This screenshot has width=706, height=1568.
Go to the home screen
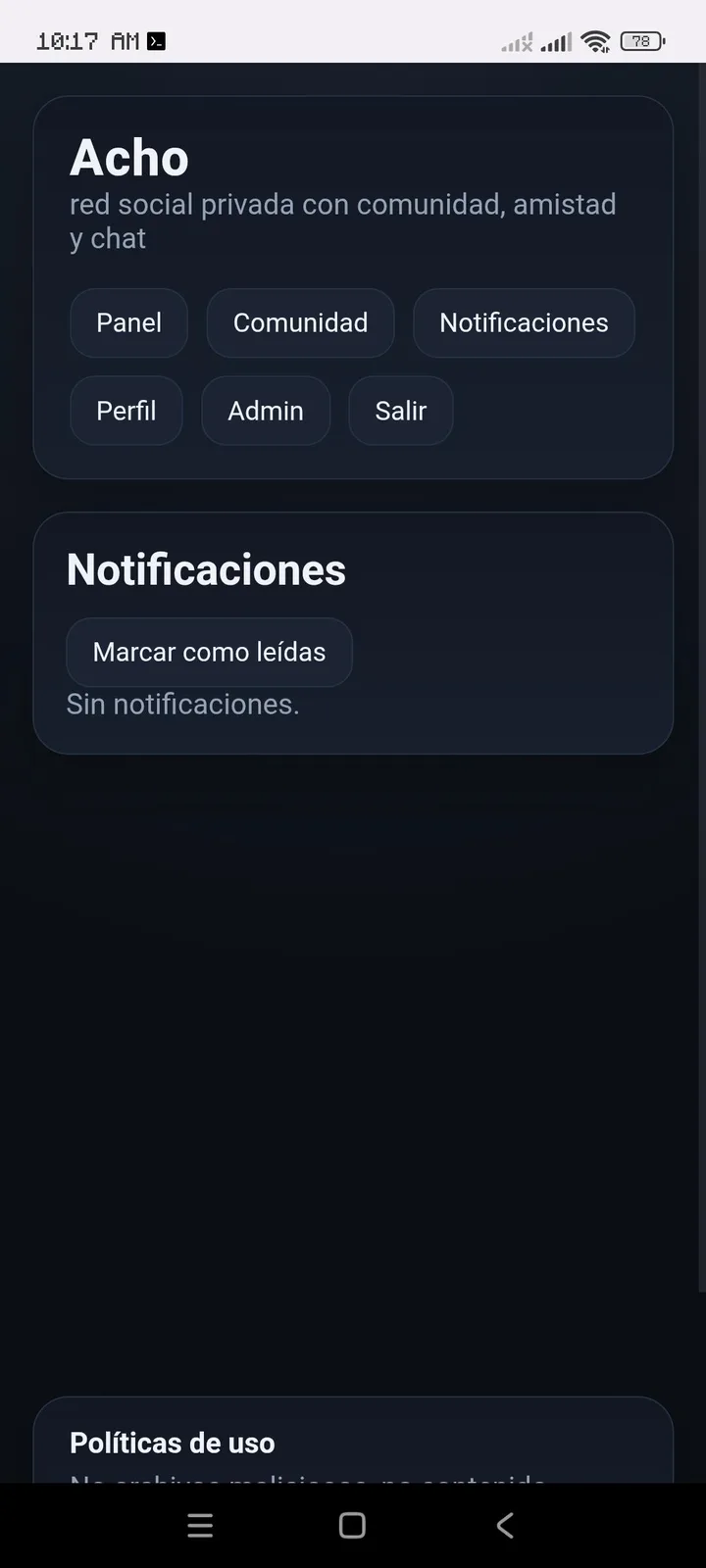click(352, 1525)
